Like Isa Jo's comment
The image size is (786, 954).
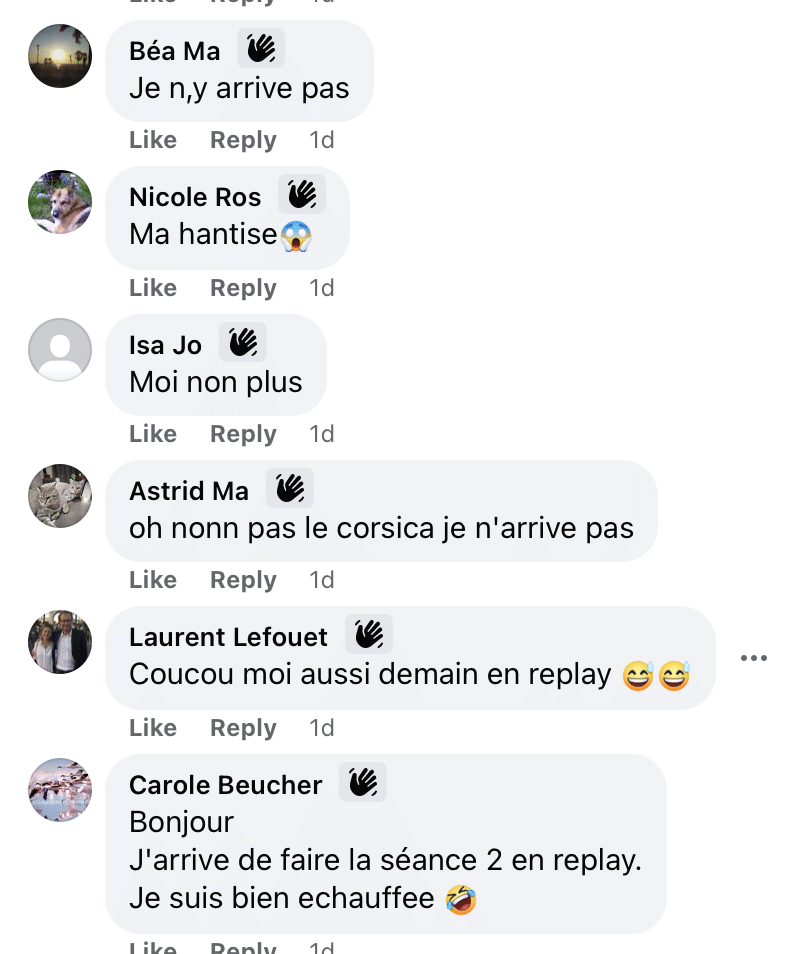[152, 434]
